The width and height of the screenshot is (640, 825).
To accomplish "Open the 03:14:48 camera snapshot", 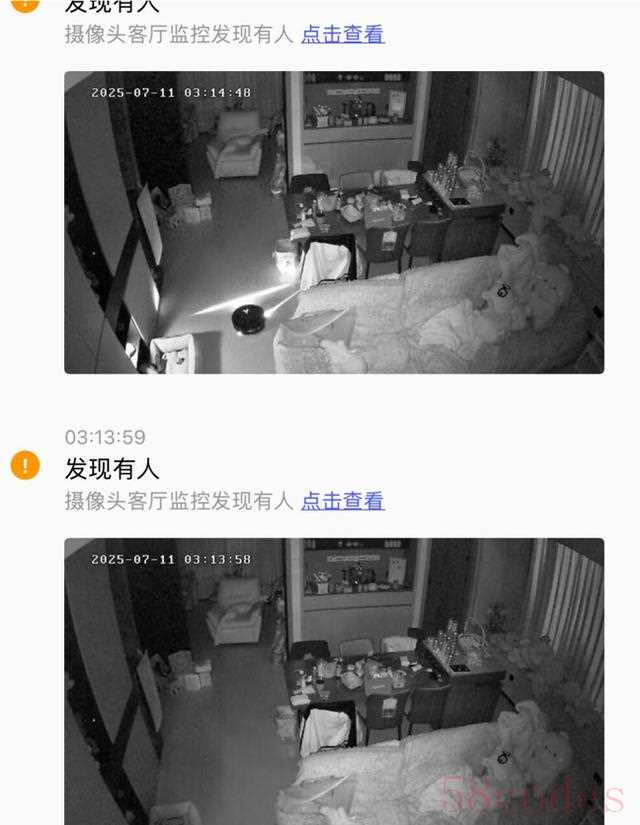I will point(334,222).
